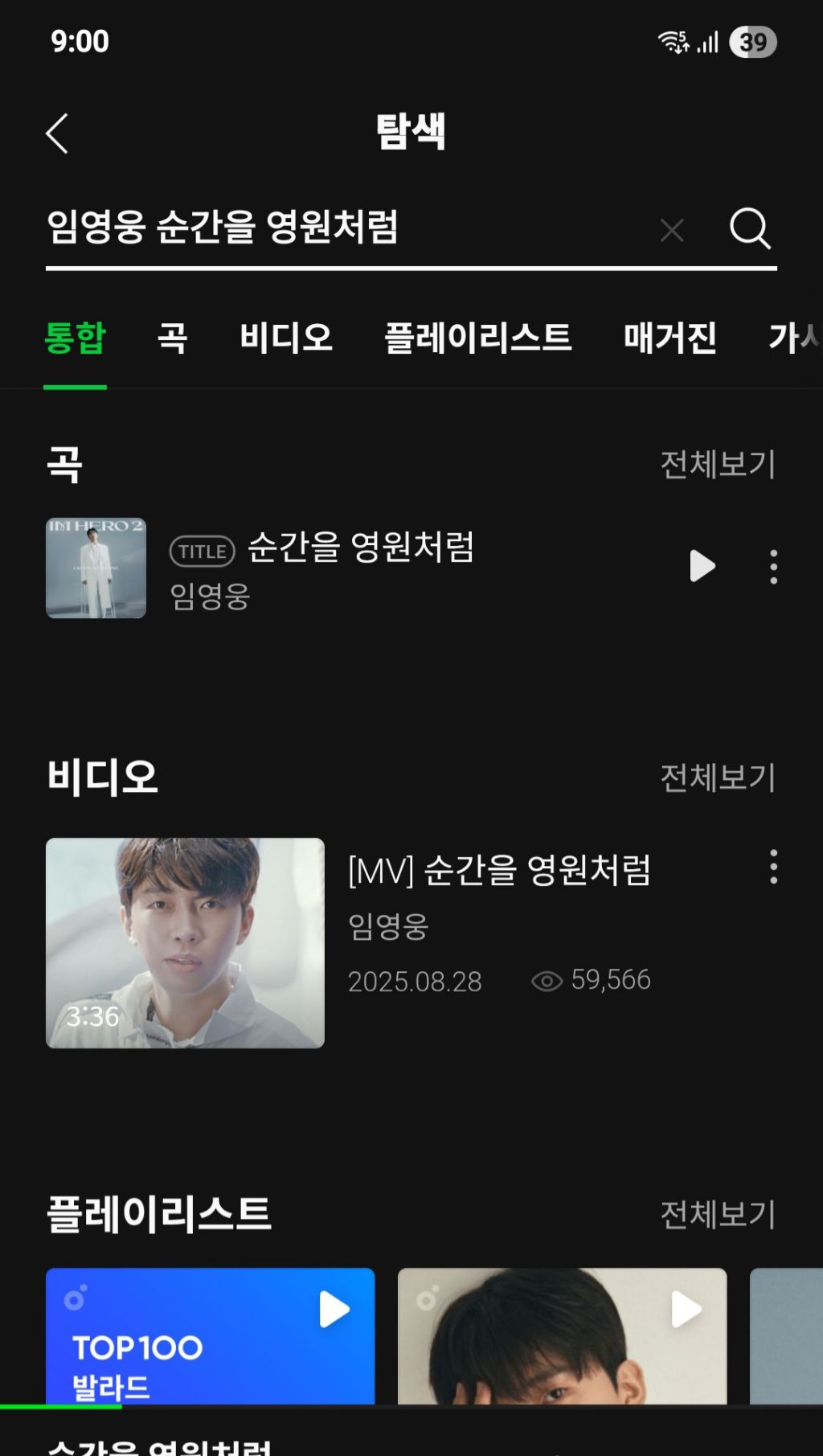
Task: Open more options for the 순간을 영원처럼 song
Action: click(773, 567)
